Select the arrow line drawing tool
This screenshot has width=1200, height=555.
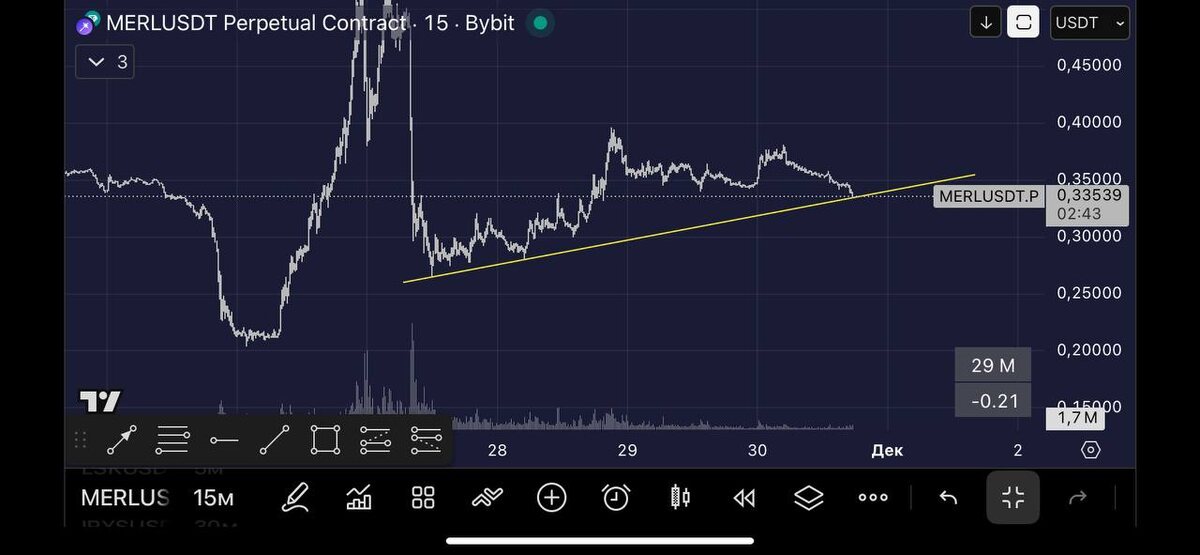(x=122, y=440)
